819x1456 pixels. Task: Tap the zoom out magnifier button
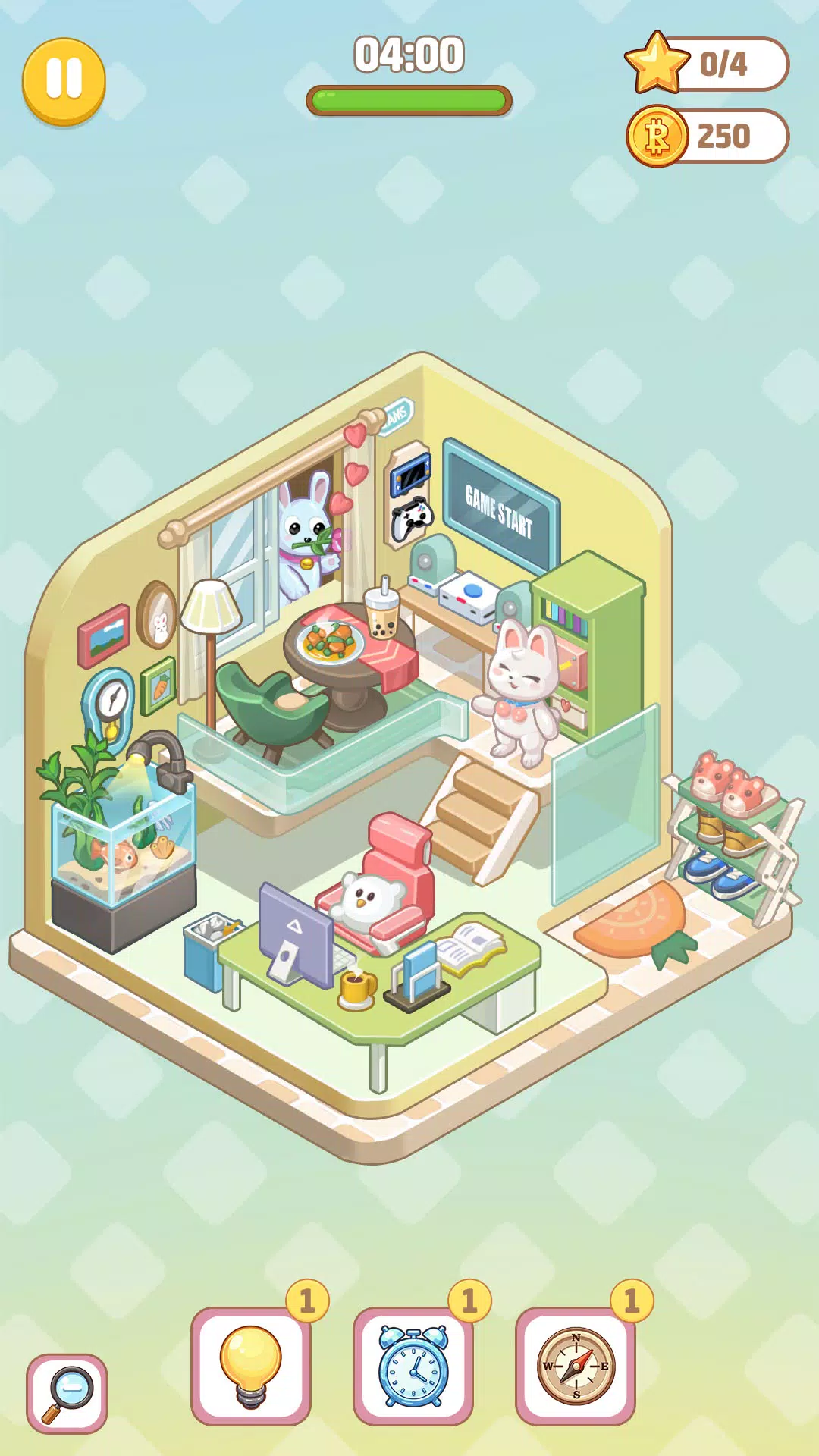[x=67, y=1394]
